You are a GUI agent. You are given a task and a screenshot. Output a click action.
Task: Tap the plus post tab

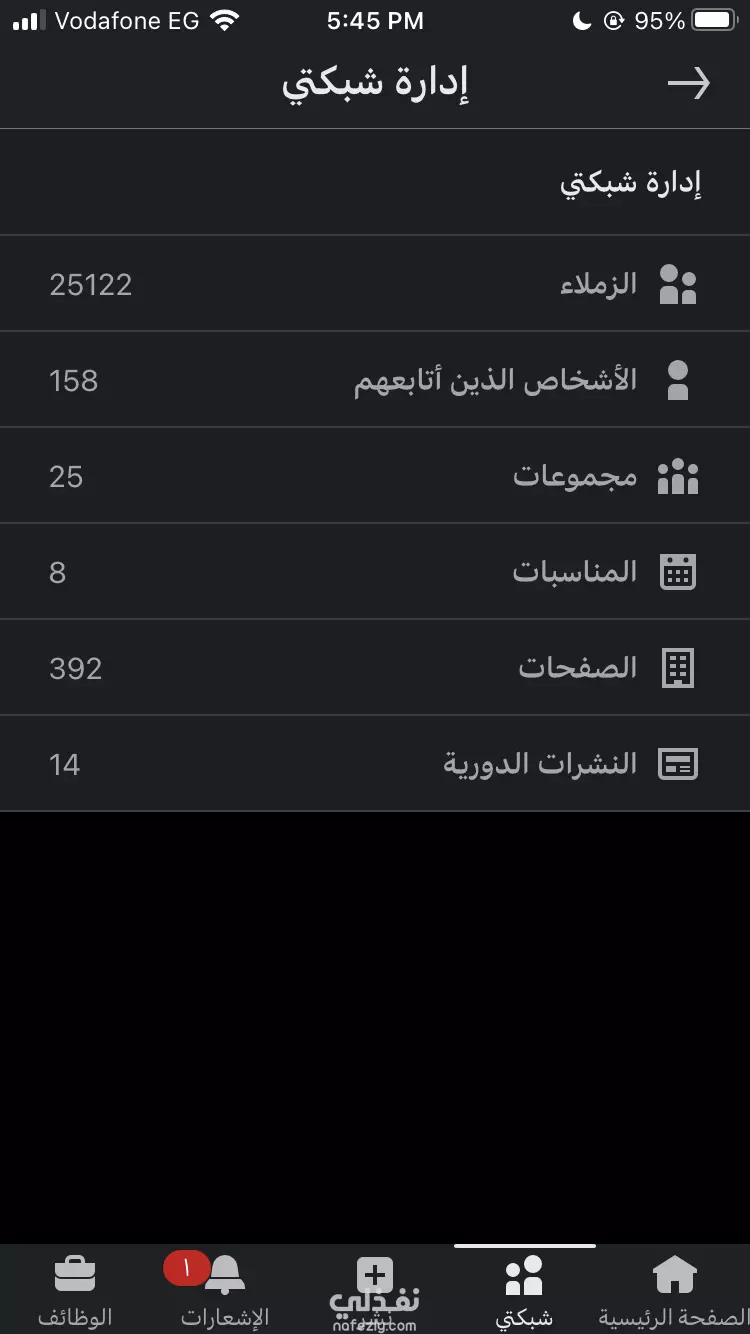375,1290
